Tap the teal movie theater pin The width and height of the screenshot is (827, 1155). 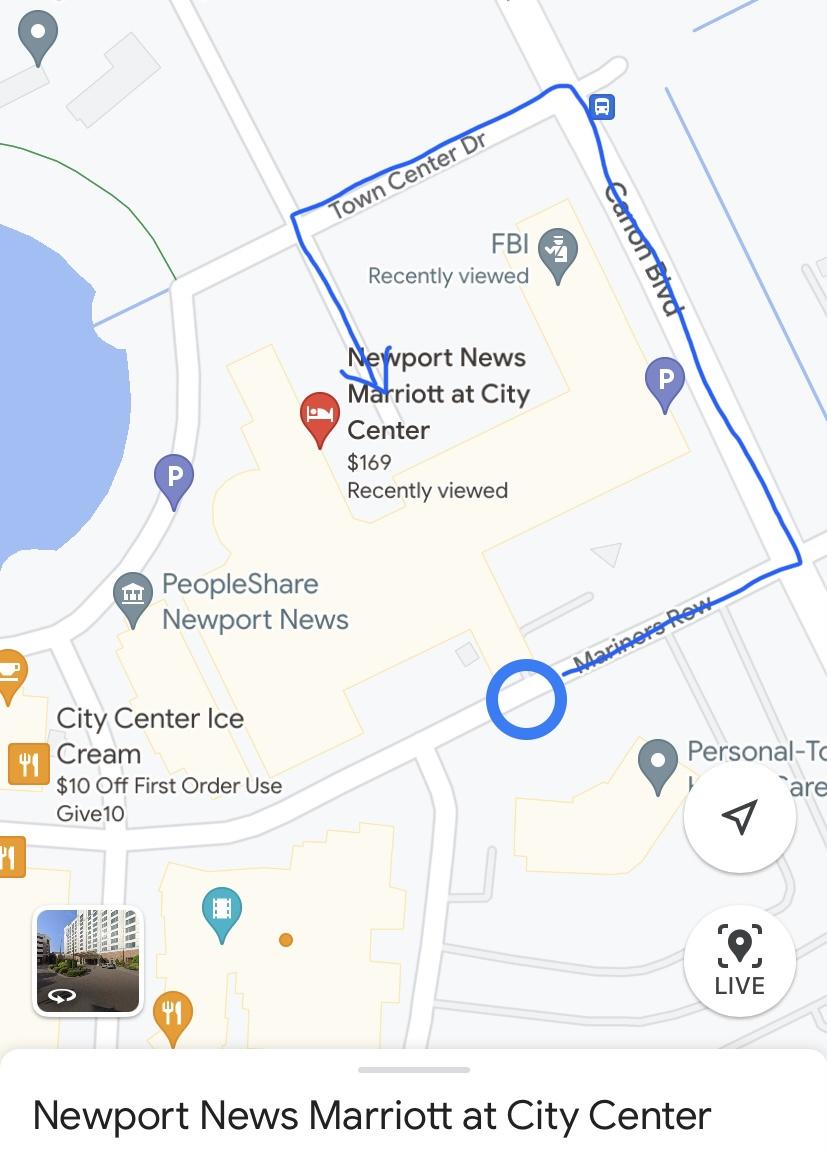(x=222, y=912)
